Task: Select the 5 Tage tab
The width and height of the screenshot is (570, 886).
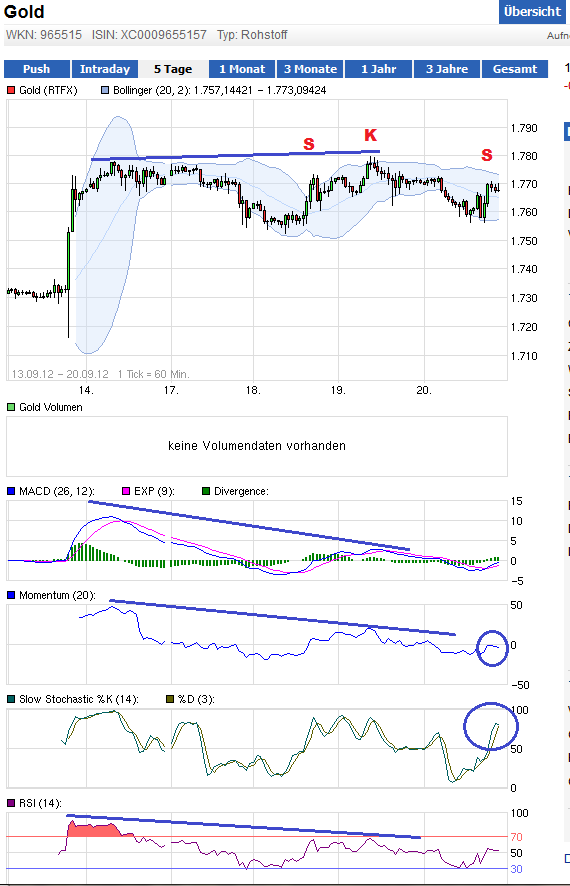Action: point(173,69)
